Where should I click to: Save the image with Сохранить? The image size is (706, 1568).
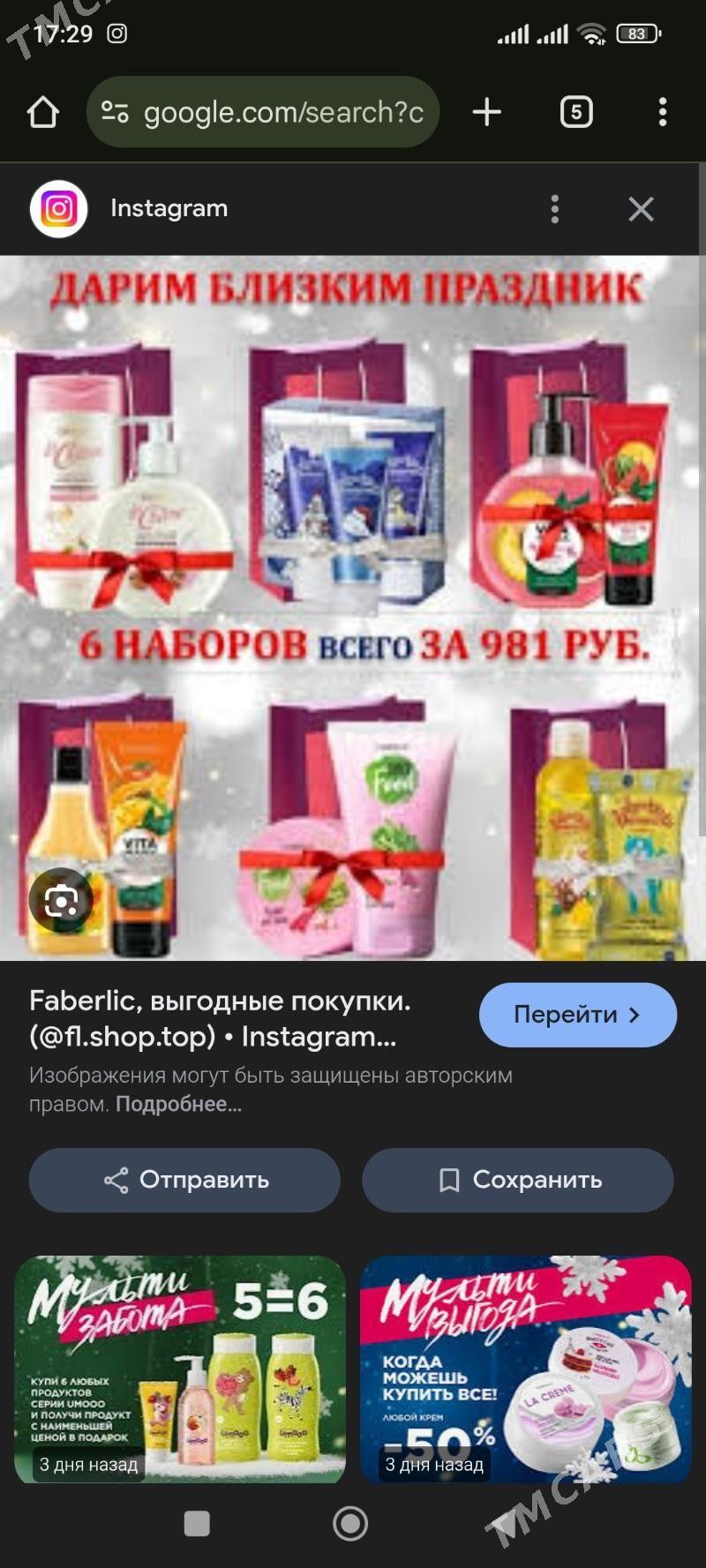tap(518, 1180)
